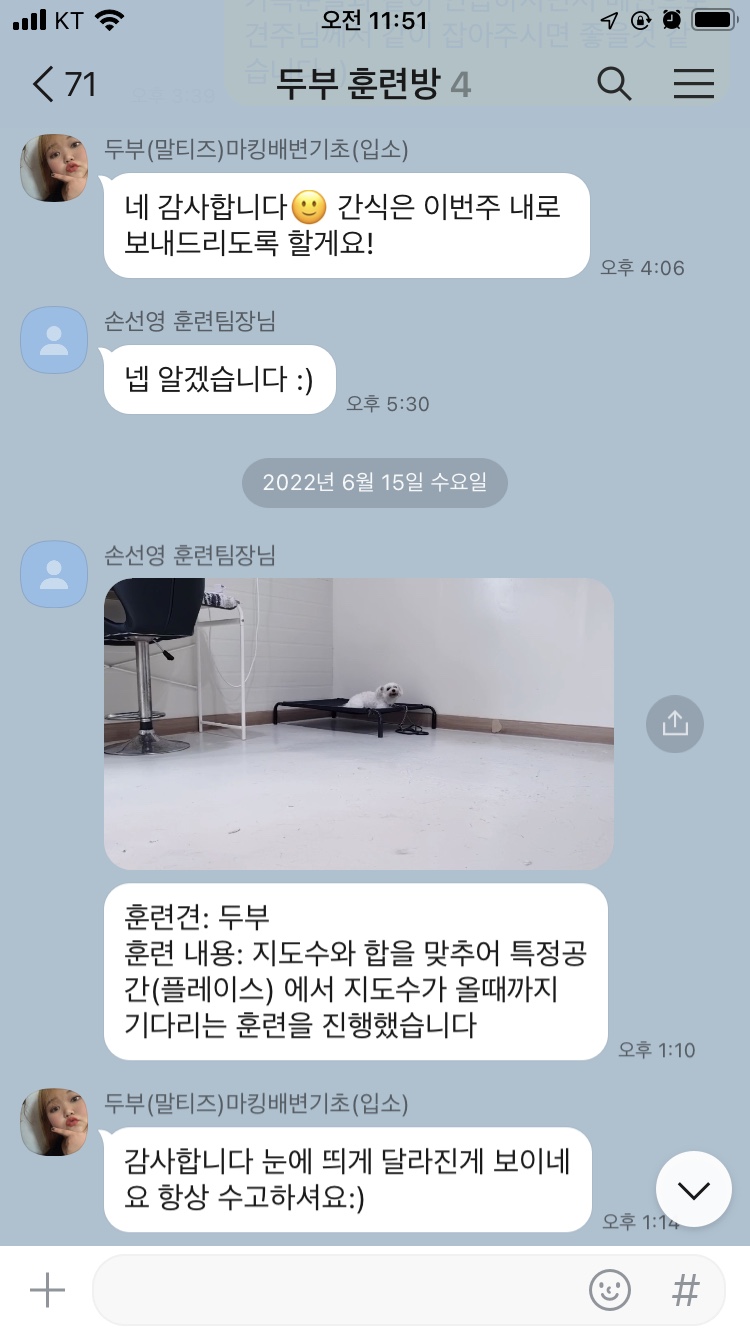The width and height of the screenshot is (750, 1334).
Task: Select the 감사합니다 reply bubble
Action: (346, 1179)
